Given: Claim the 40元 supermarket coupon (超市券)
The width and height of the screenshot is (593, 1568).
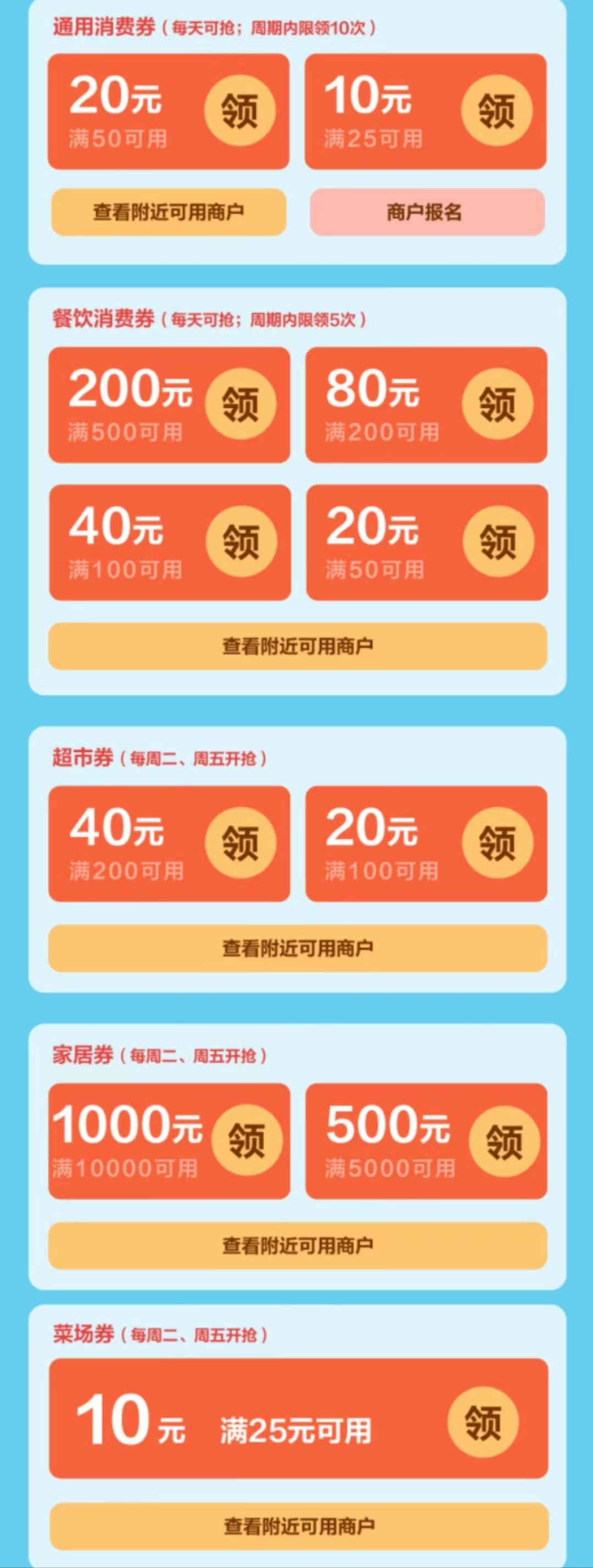Looking at the screenshot, I should [240, 844].
